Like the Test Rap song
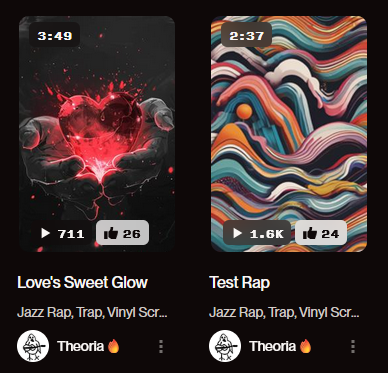The image size is (388, 373). coord(321,233)
